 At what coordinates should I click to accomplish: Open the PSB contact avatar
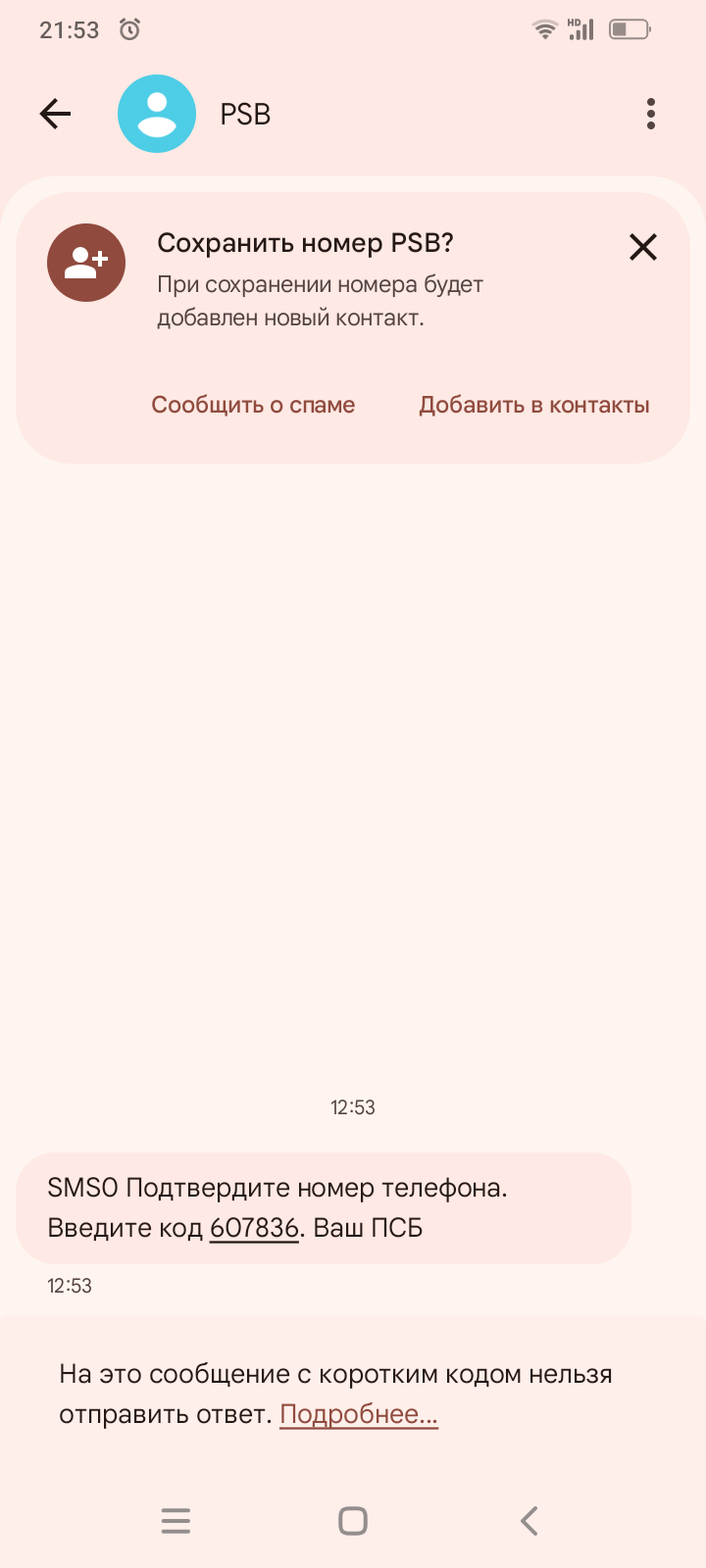157,115
